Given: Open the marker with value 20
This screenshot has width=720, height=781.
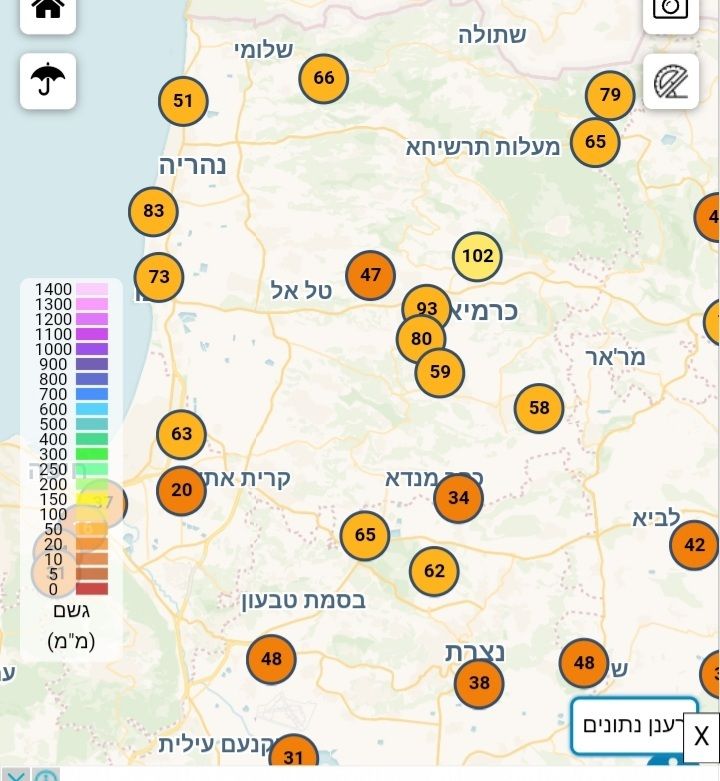Looking at the screenshot, I should 181,491.
